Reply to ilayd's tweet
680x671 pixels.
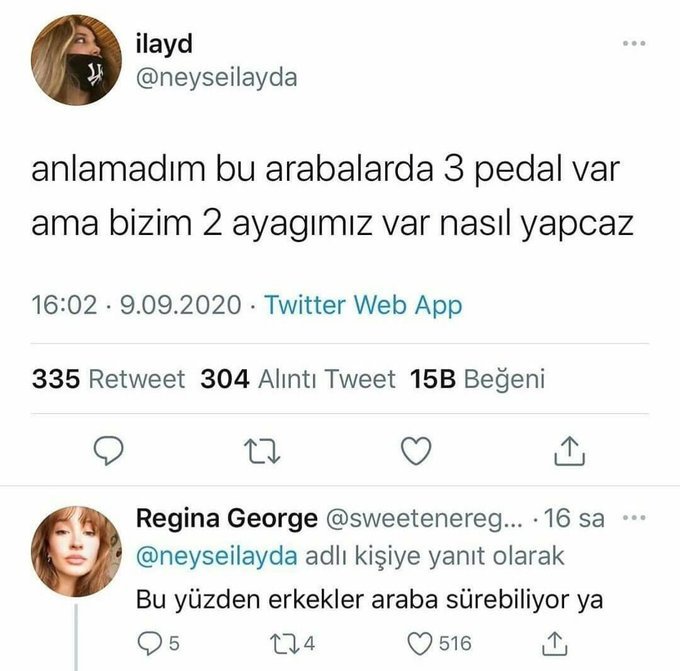(x=107, y=452)
